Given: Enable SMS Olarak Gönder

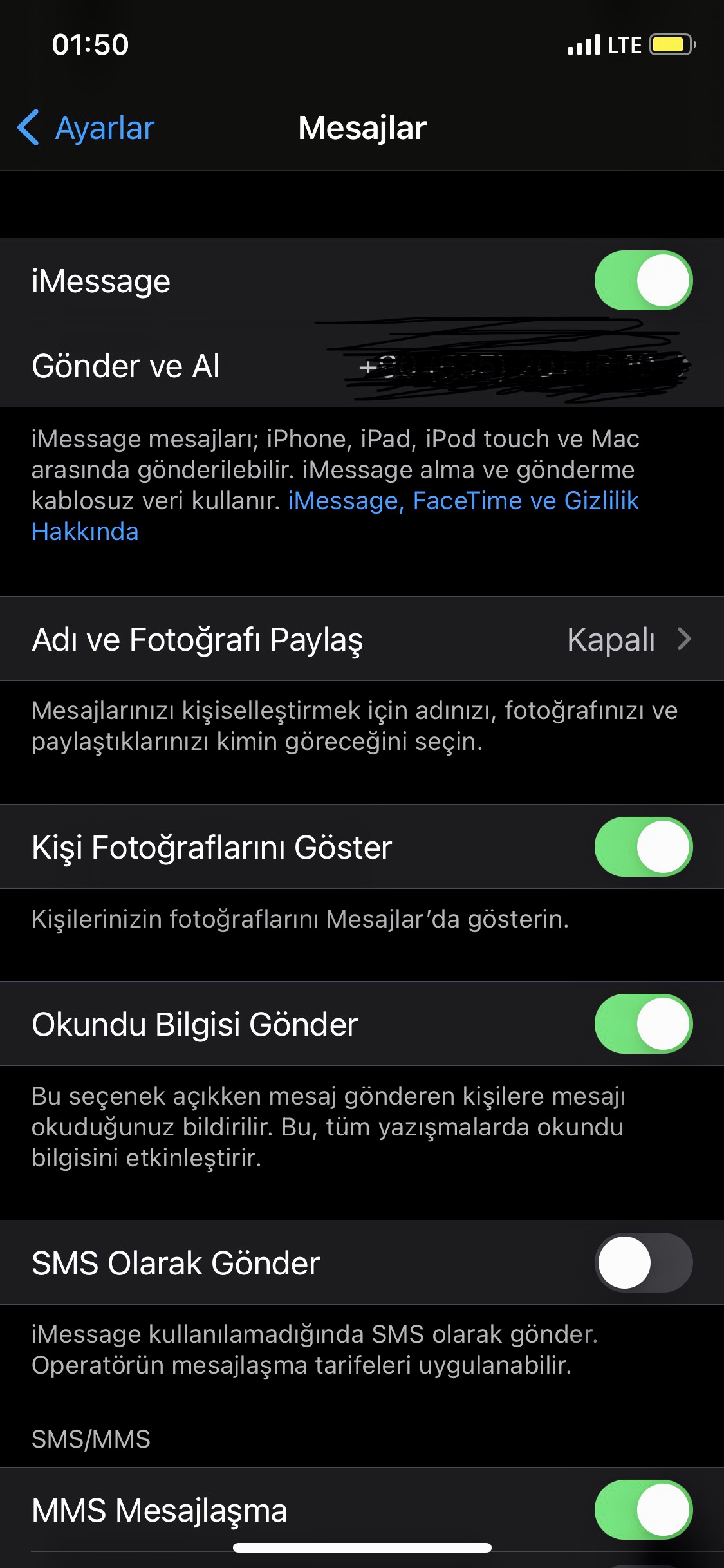Looking at the screenshot, I should click(x=643, y=1263).
